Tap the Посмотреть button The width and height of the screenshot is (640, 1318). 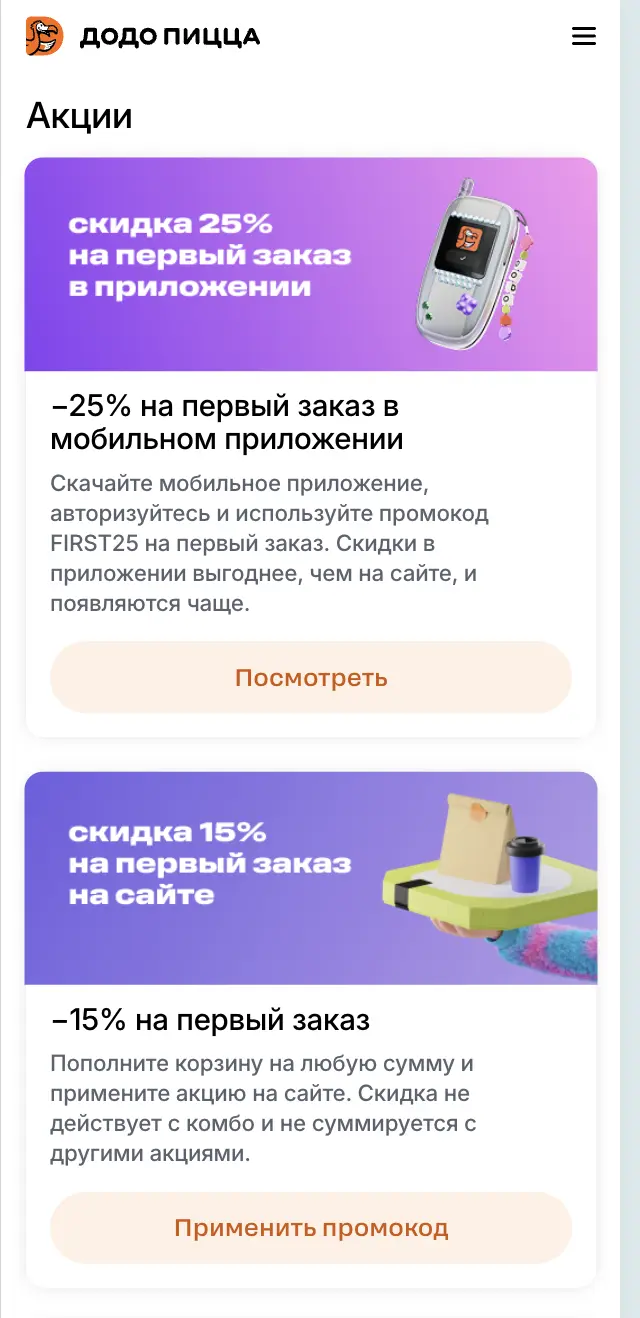(311, 678)
